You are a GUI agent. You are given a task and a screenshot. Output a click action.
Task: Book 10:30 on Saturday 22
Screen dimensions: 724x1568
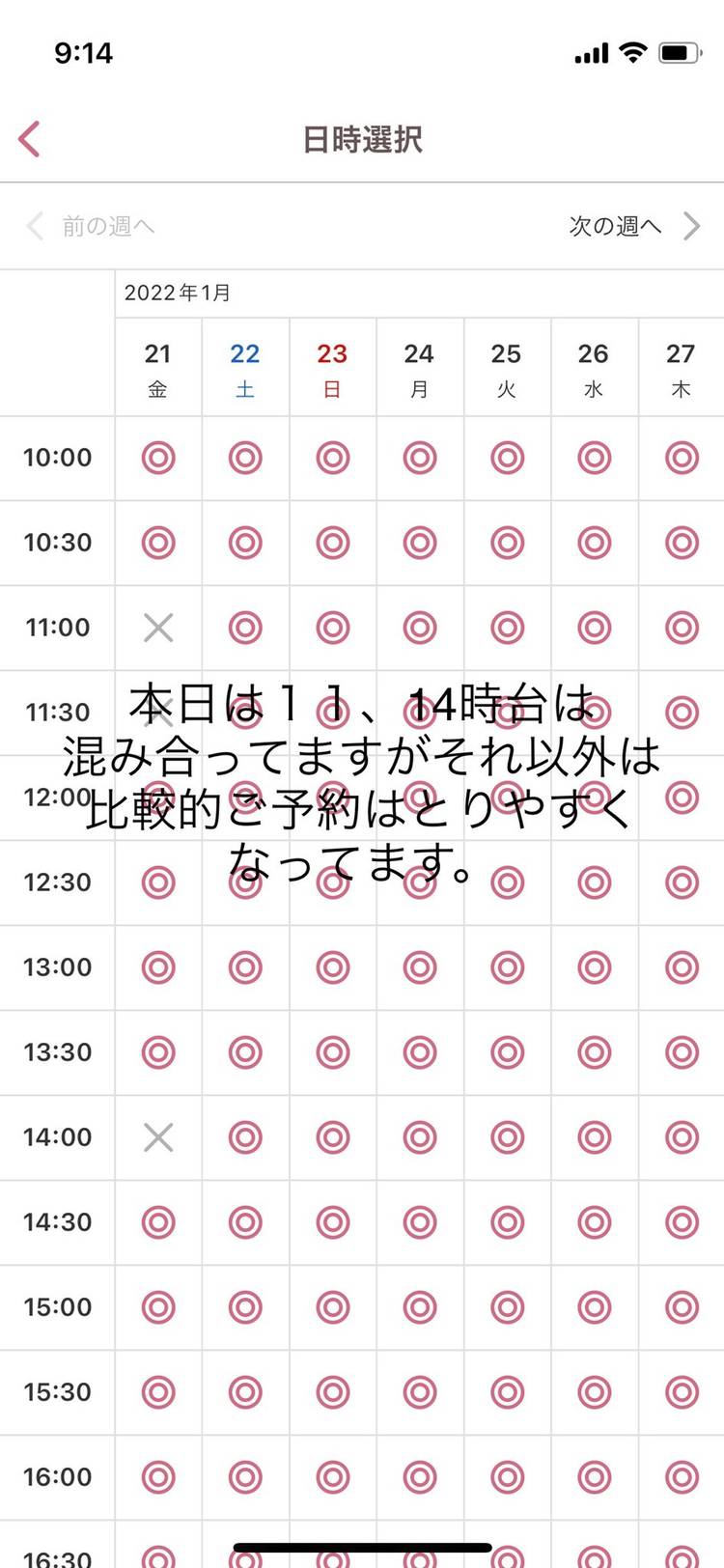pyautogui.click(x=245, y=543)
